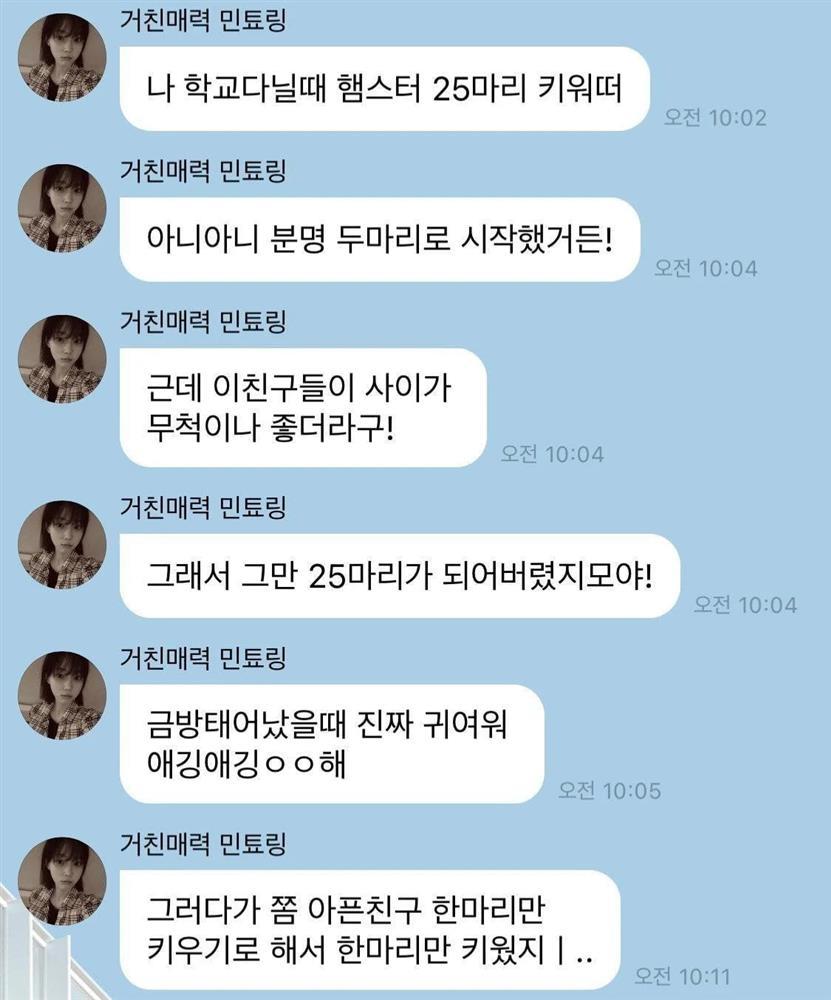Image resolution: width=831 pixels, height=1000 pixels.
Task: Open the avatar by '25마리가 되어버렸지모야!' message
Action: pyautogui.click(x=62, y=545)
